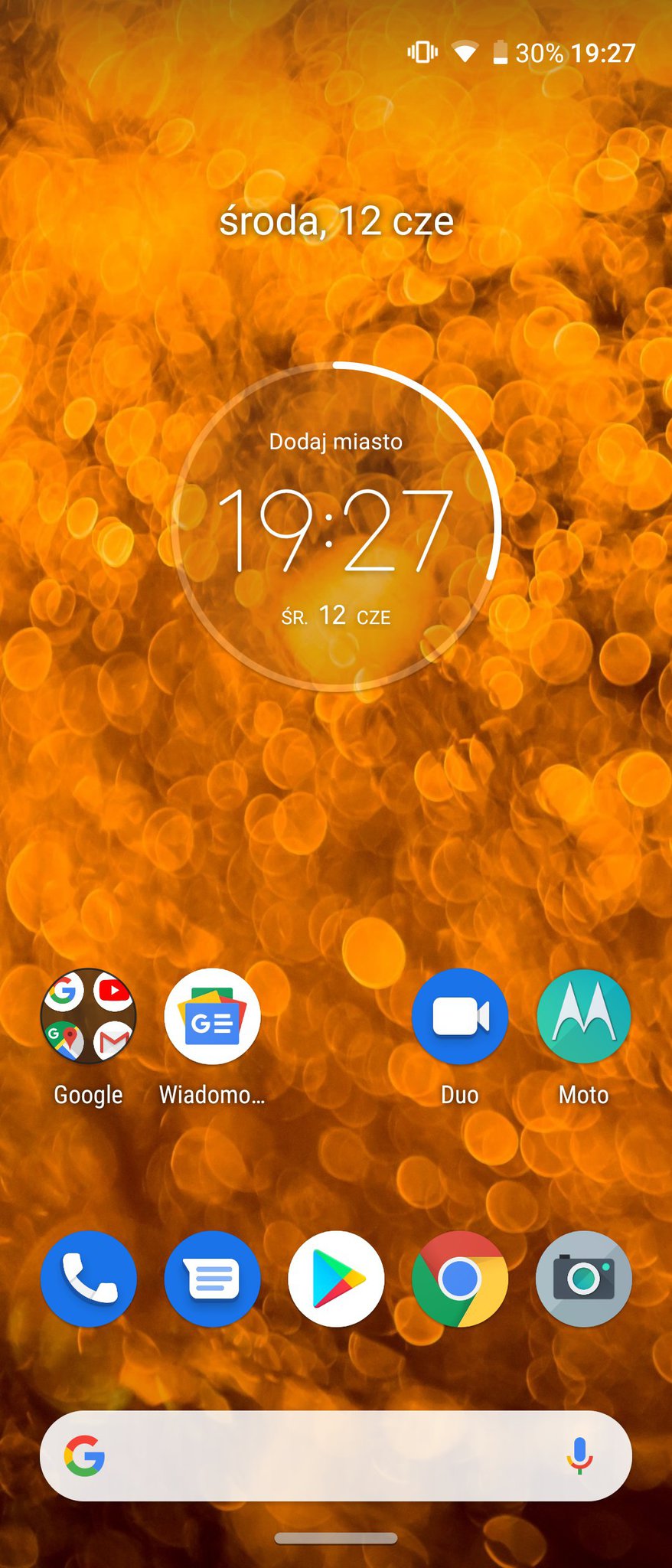The height and width of the screenshot is (1568, 672).
Task: Start voice search with the microphone
Action: click(579, 1455)
